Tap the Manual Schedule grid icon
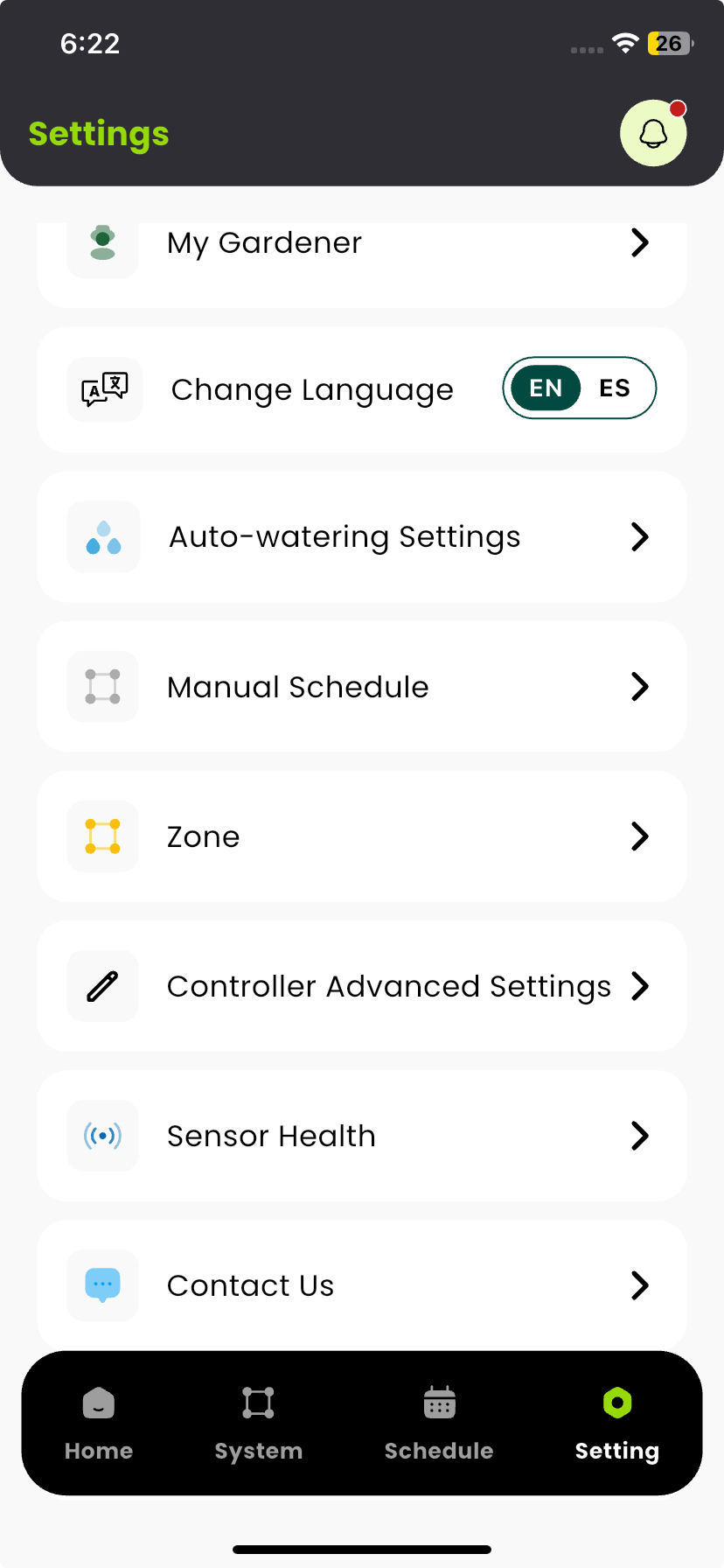Viewport: 724px width, 1568px height. (102, 687)
